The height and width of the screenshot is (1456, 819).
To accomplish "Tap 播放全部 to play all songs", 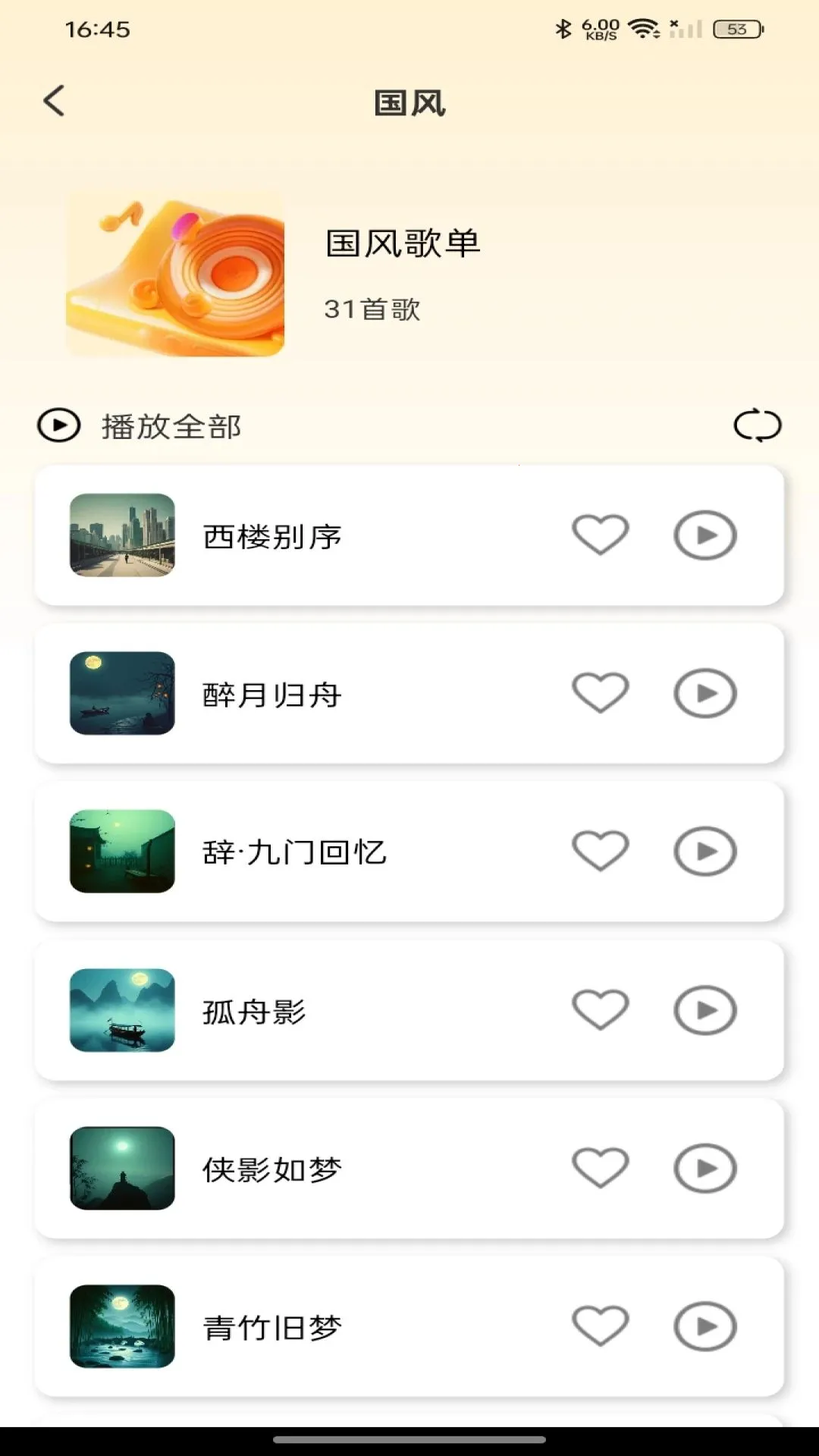I will [x=171, y=426].
